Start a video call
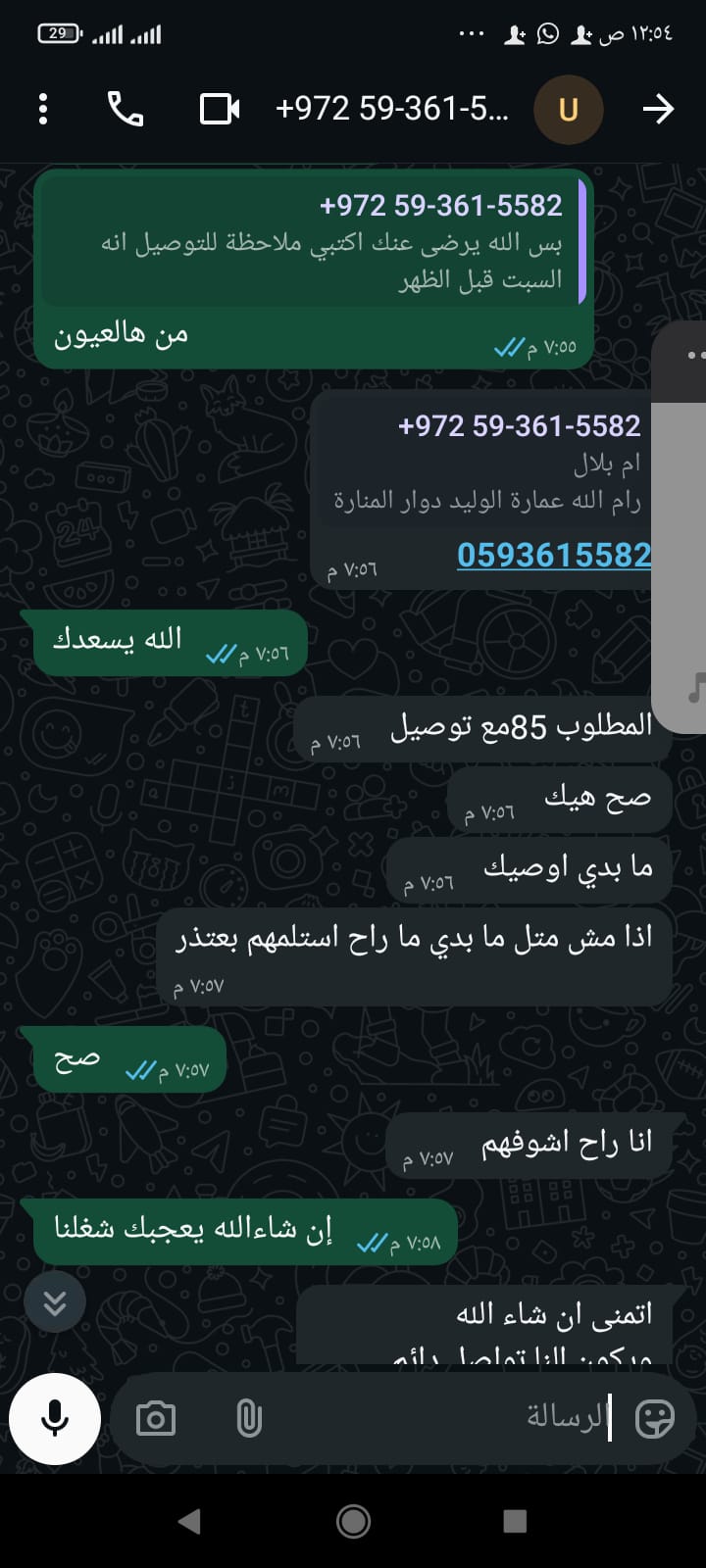The image size is (706, 1568). (x=220, y=109)
